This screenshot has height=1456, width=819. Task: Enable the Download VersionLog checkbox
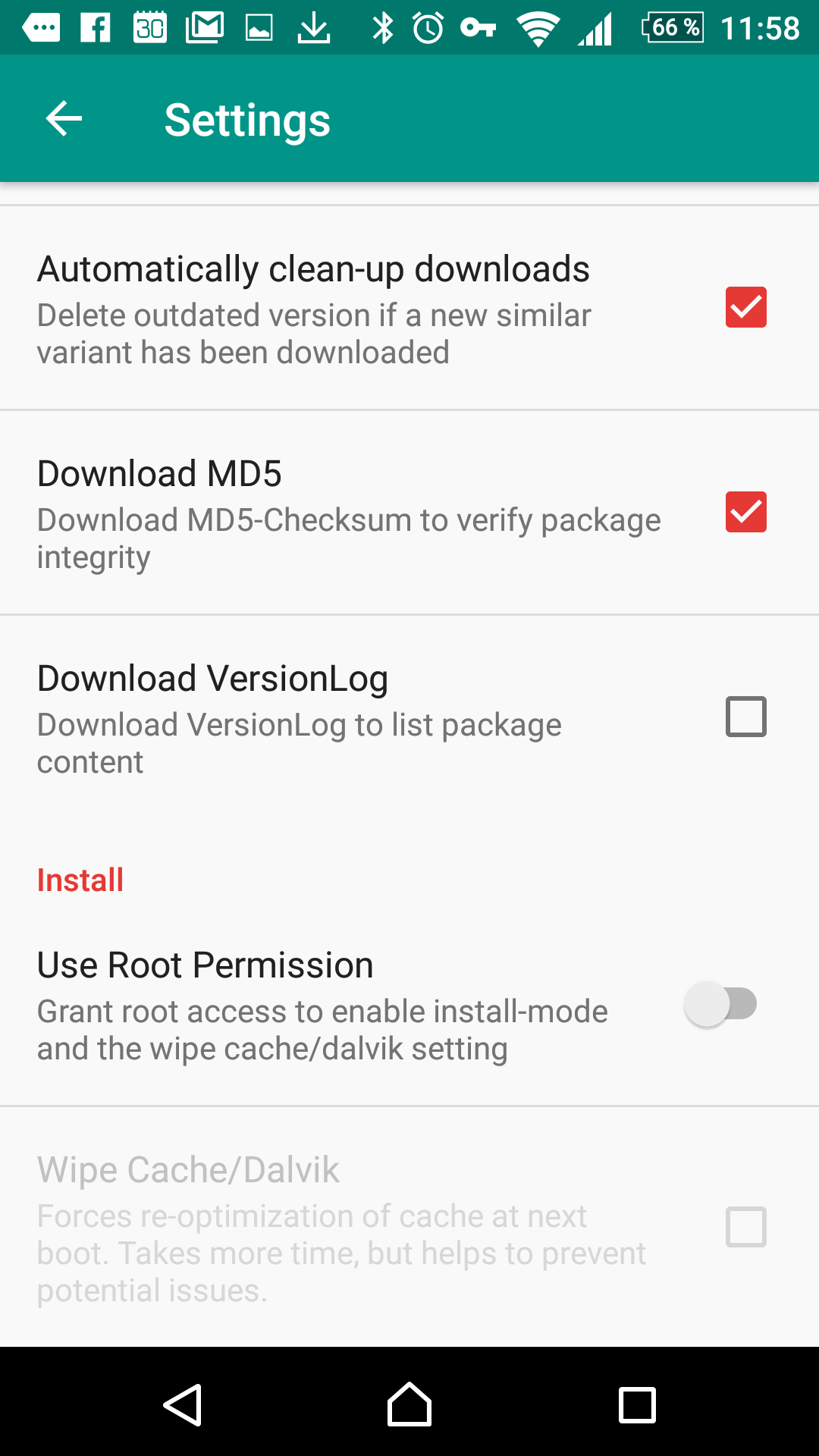746,717
